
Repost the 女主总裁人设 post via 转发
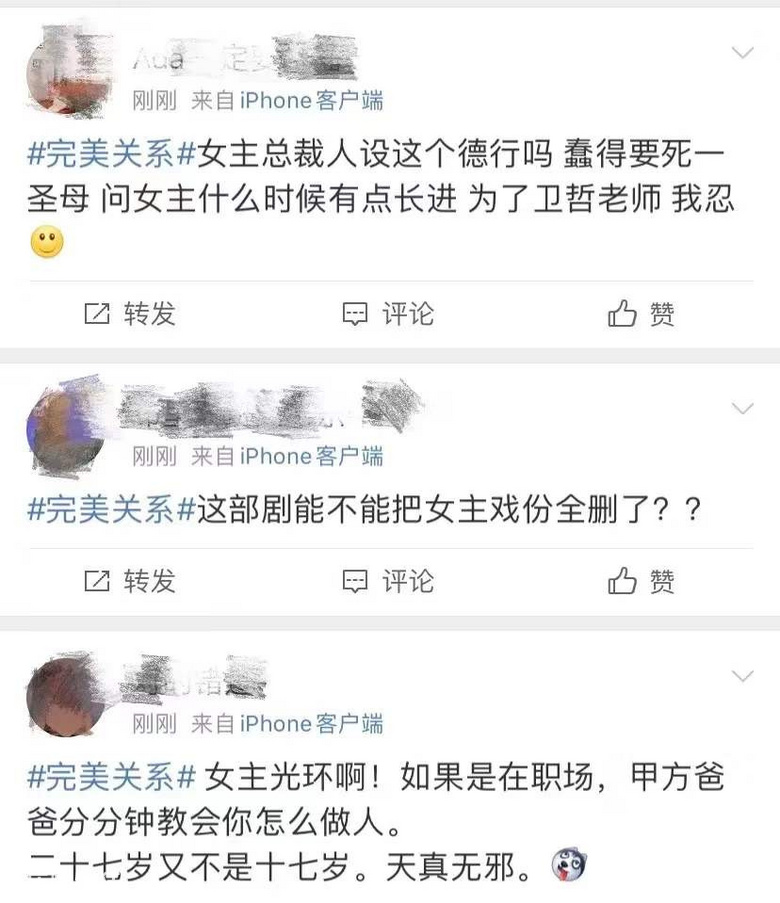pos(130,314)
